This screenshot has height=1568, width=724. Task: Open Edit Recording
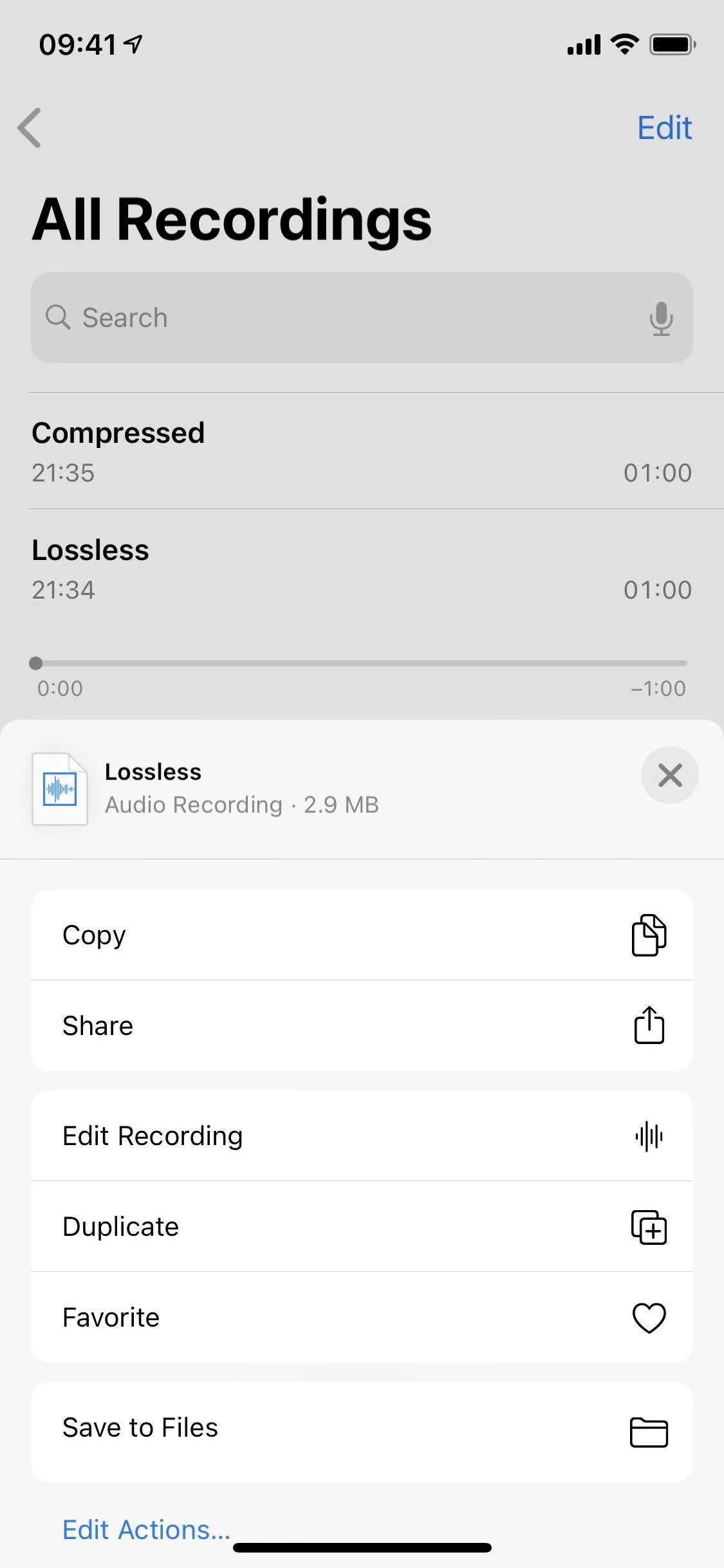tap(362, 1136)
